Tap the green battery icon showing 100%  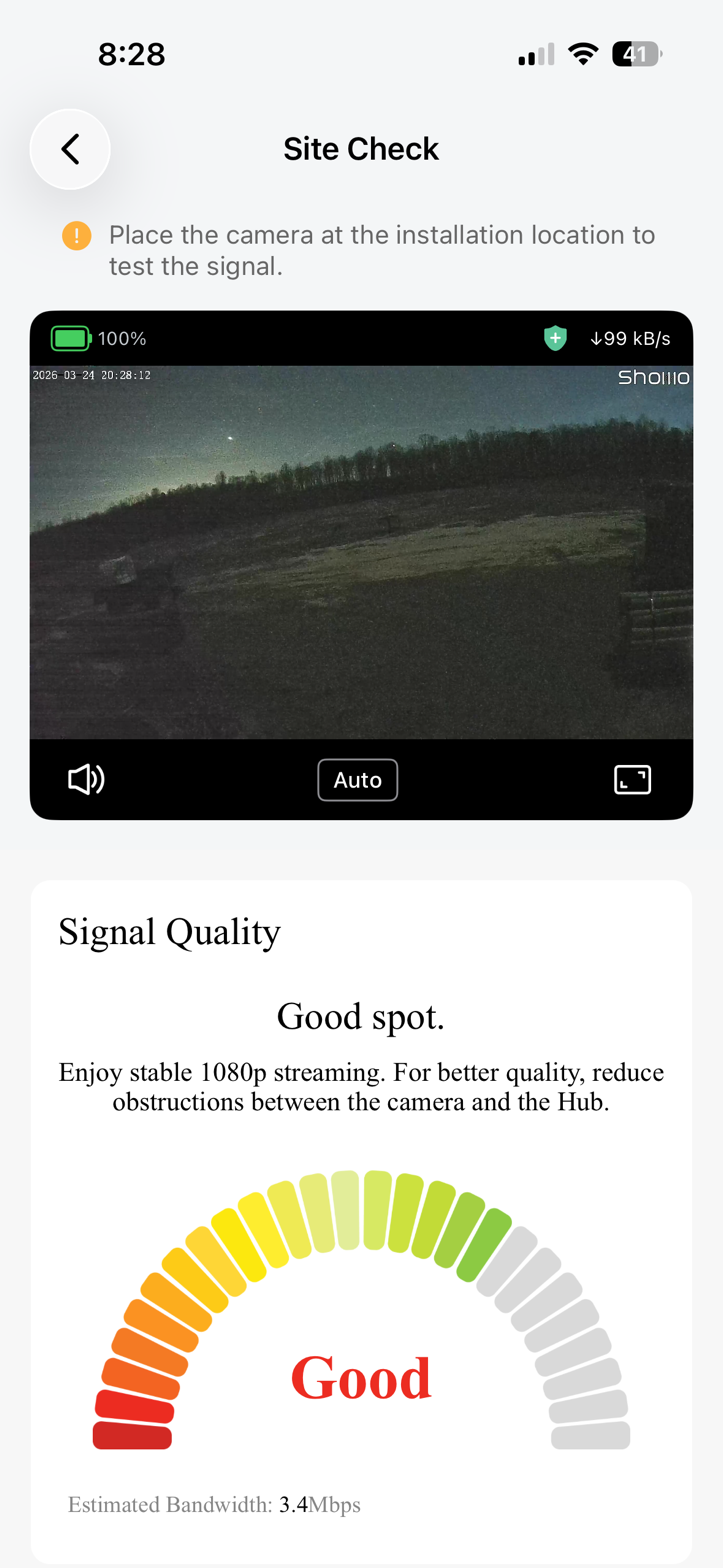click(69, 338)
